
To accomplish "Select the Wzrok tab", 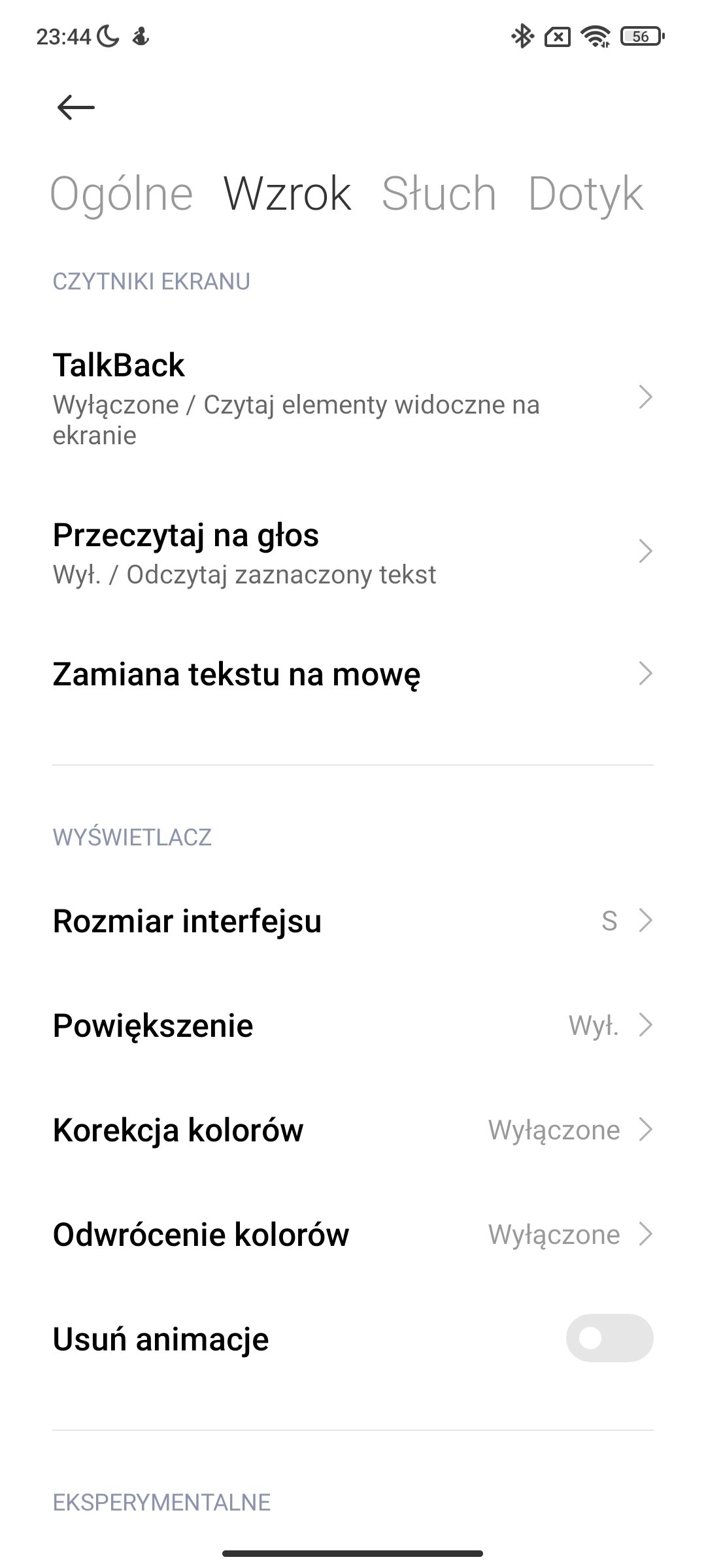I will [288, 194].
